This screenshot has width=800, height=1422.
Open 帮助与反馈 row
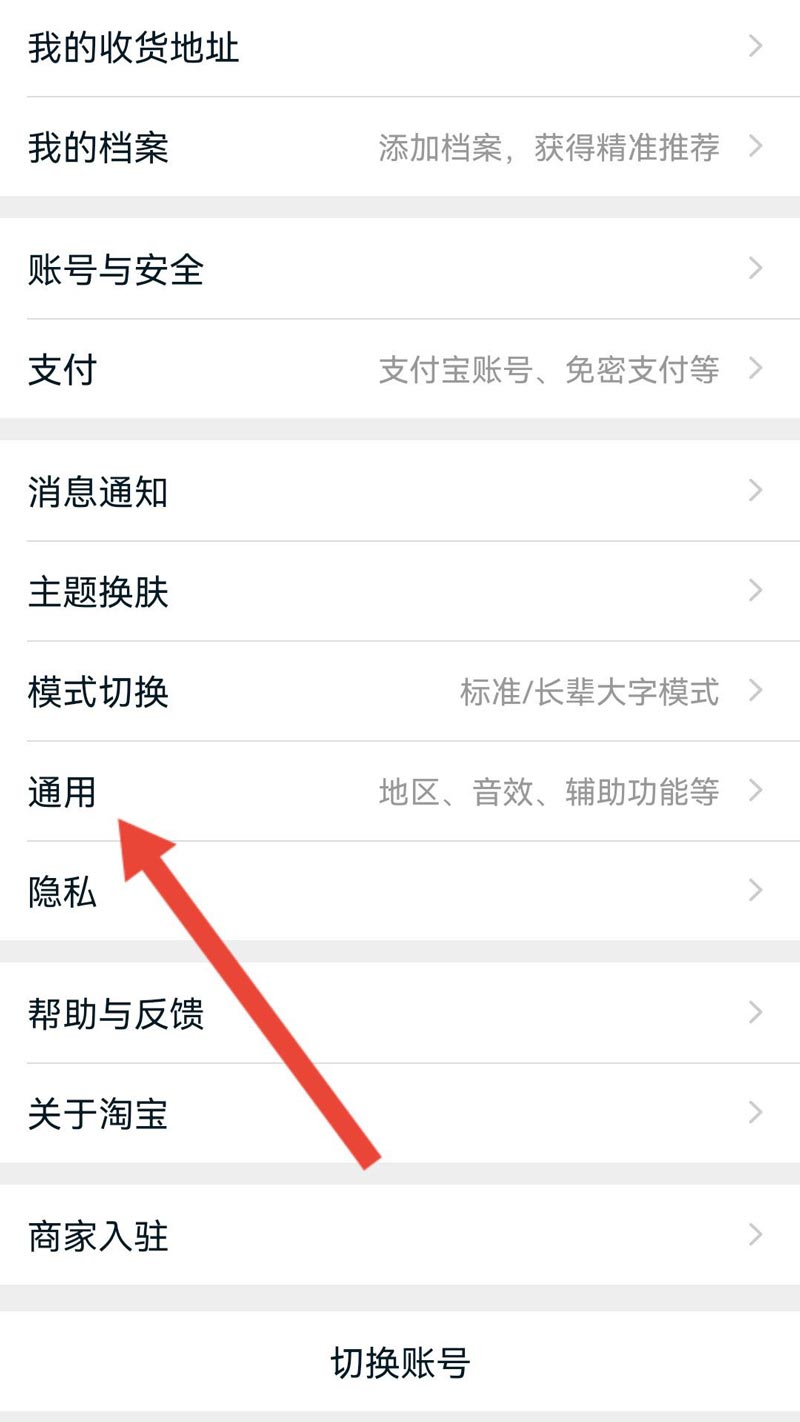400,1014
